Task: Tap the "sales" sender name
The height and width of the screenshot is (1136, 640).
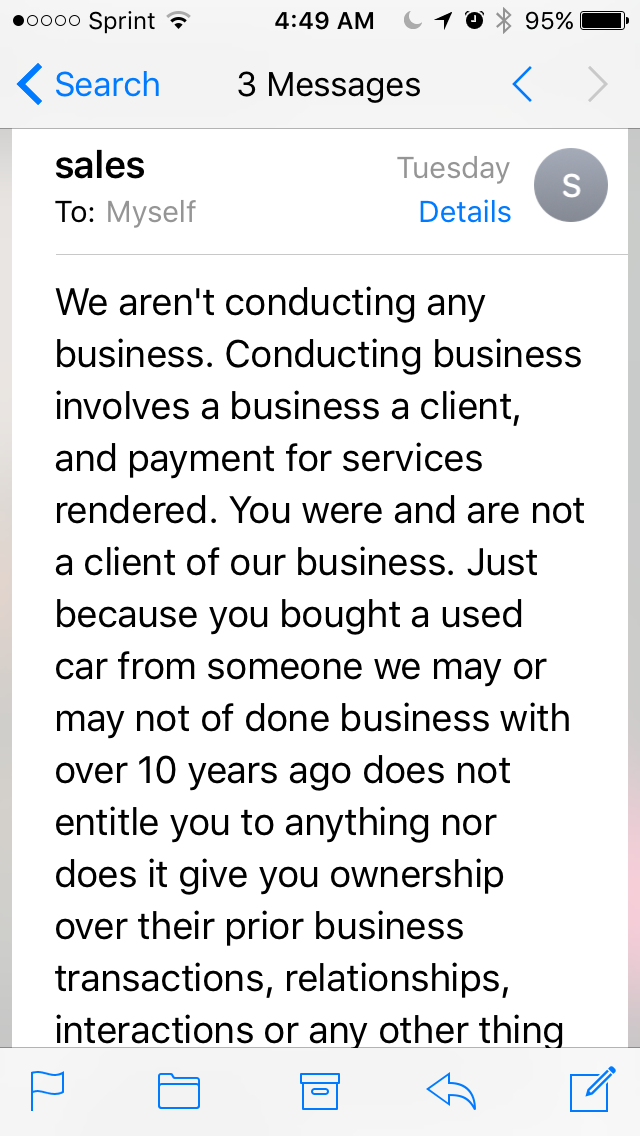Action: [100, 165]
